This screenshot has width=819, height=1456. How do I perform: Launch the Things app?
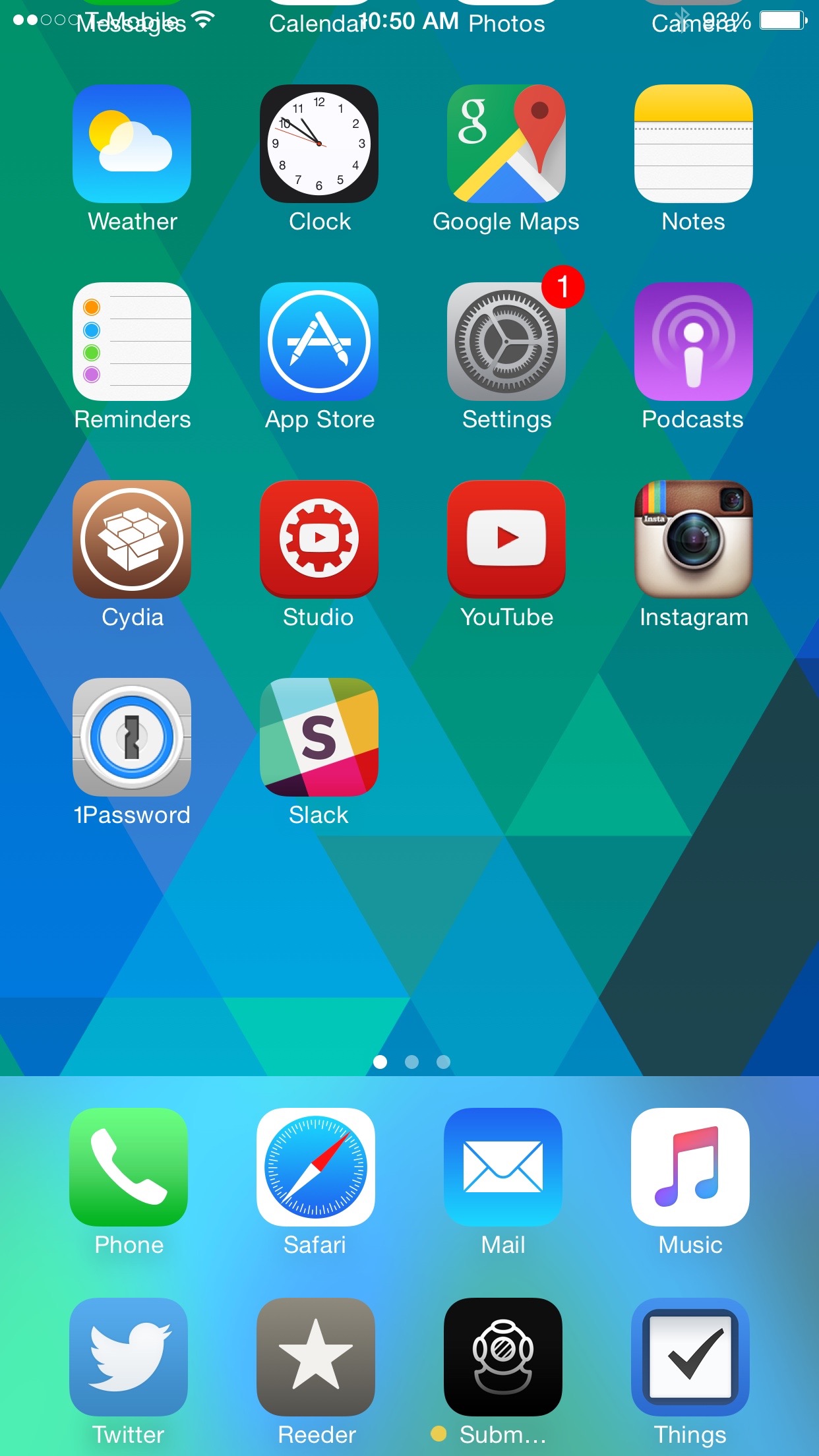pyautogui.click(x=690, y=1357)
